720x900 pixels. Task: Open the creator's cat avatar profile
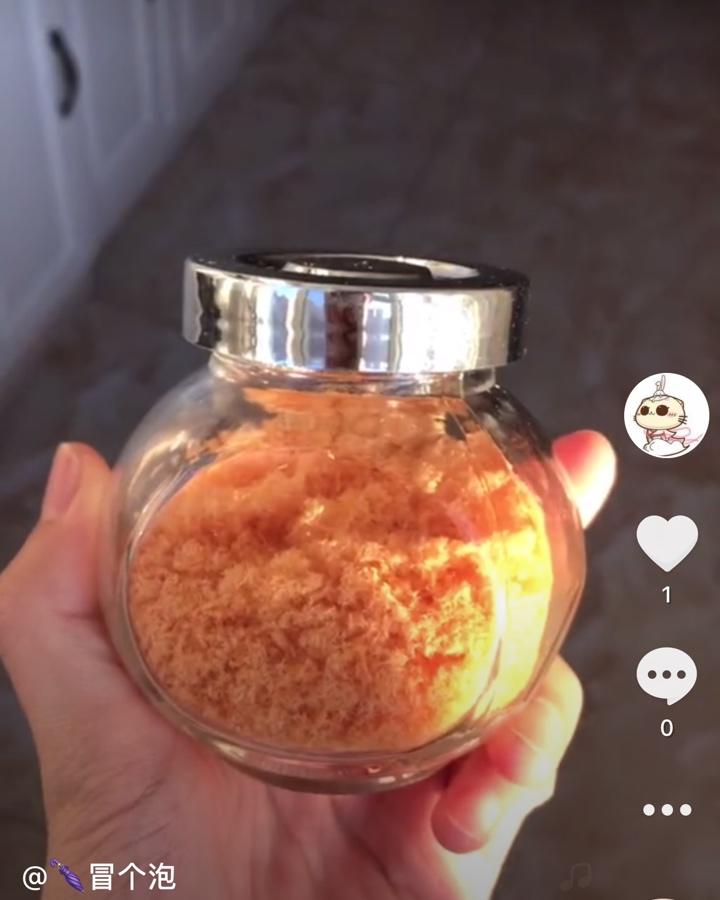pos(666,415)
